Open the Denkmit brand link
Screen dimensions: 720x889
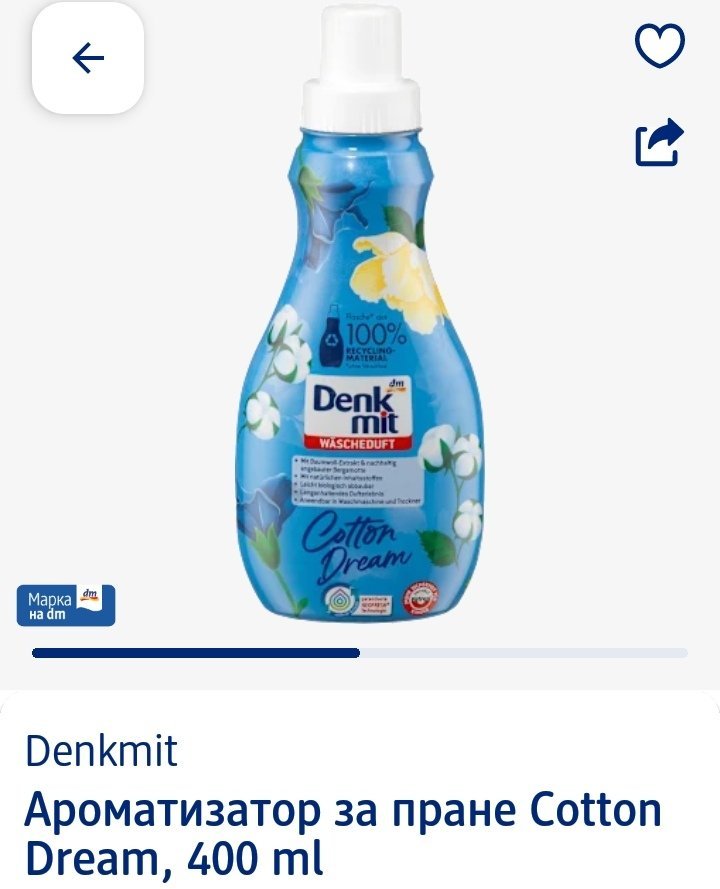(102, 751)
